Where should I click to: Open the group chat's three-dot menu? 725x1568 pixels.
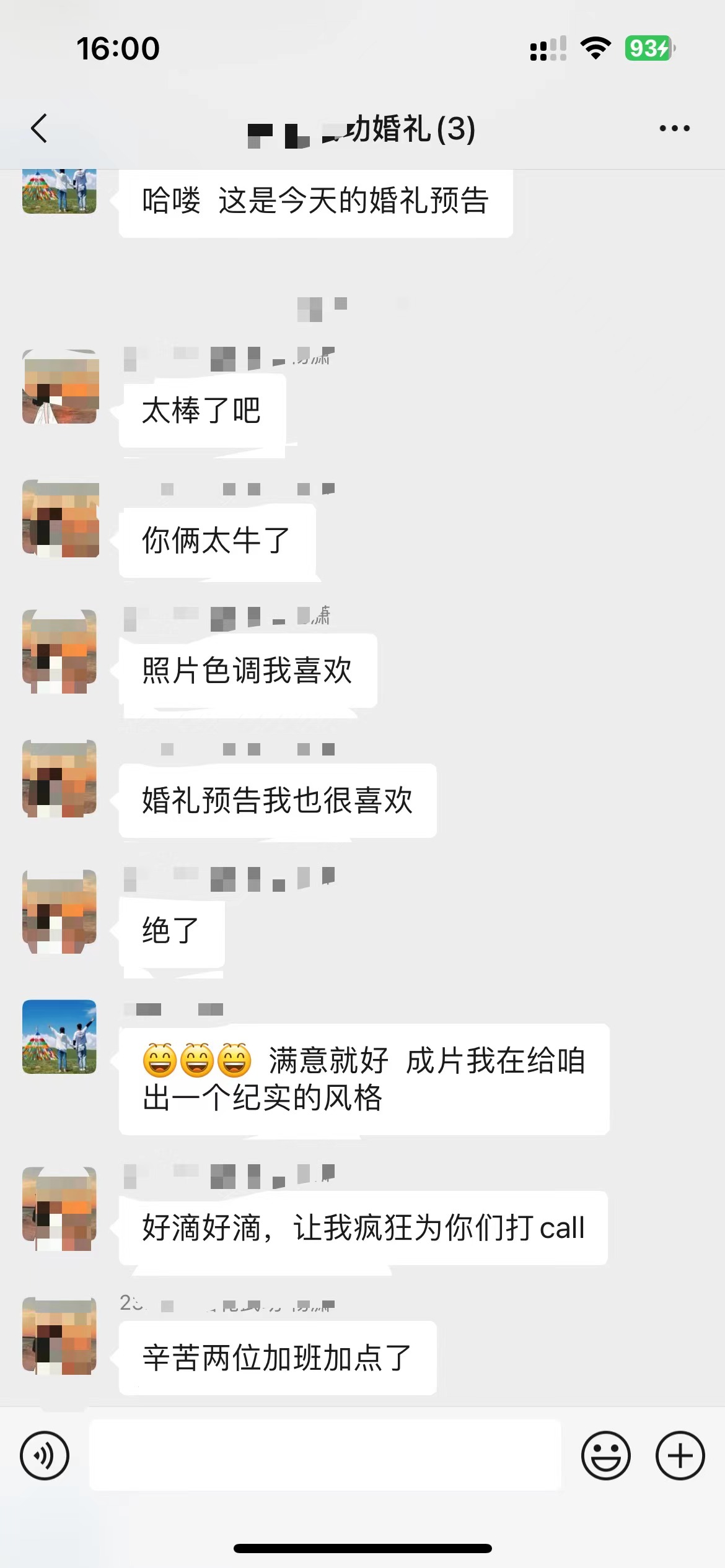[x=674, y=128]
